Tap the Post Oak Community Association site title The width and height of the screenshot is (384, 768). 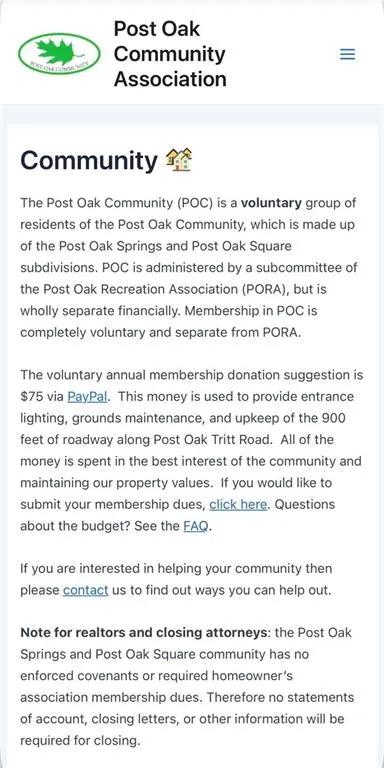[x=170, y=54]
